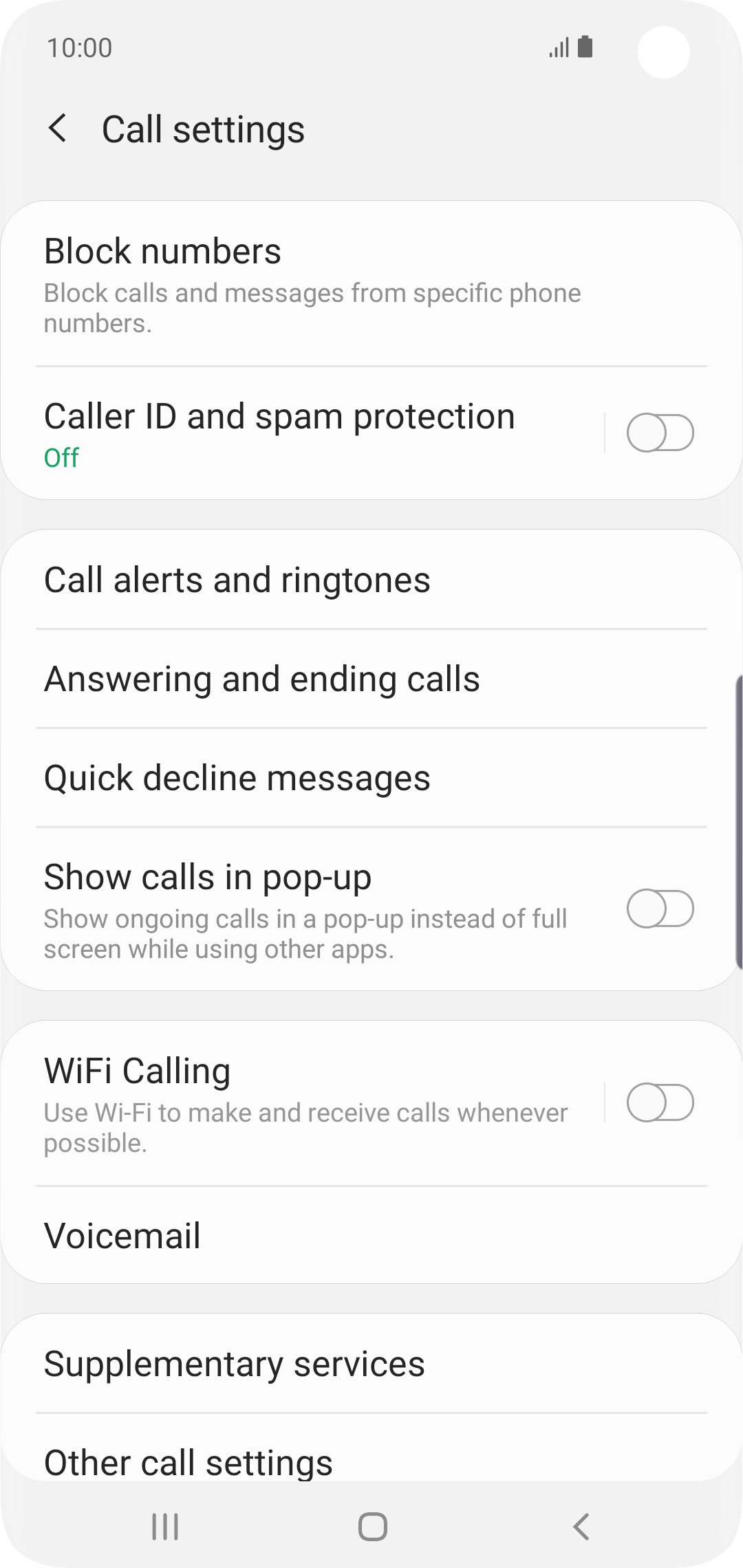Viewport: 743px width, 1568px height.
Task: Open recent apps from navigation bar
Action: 165,1527
